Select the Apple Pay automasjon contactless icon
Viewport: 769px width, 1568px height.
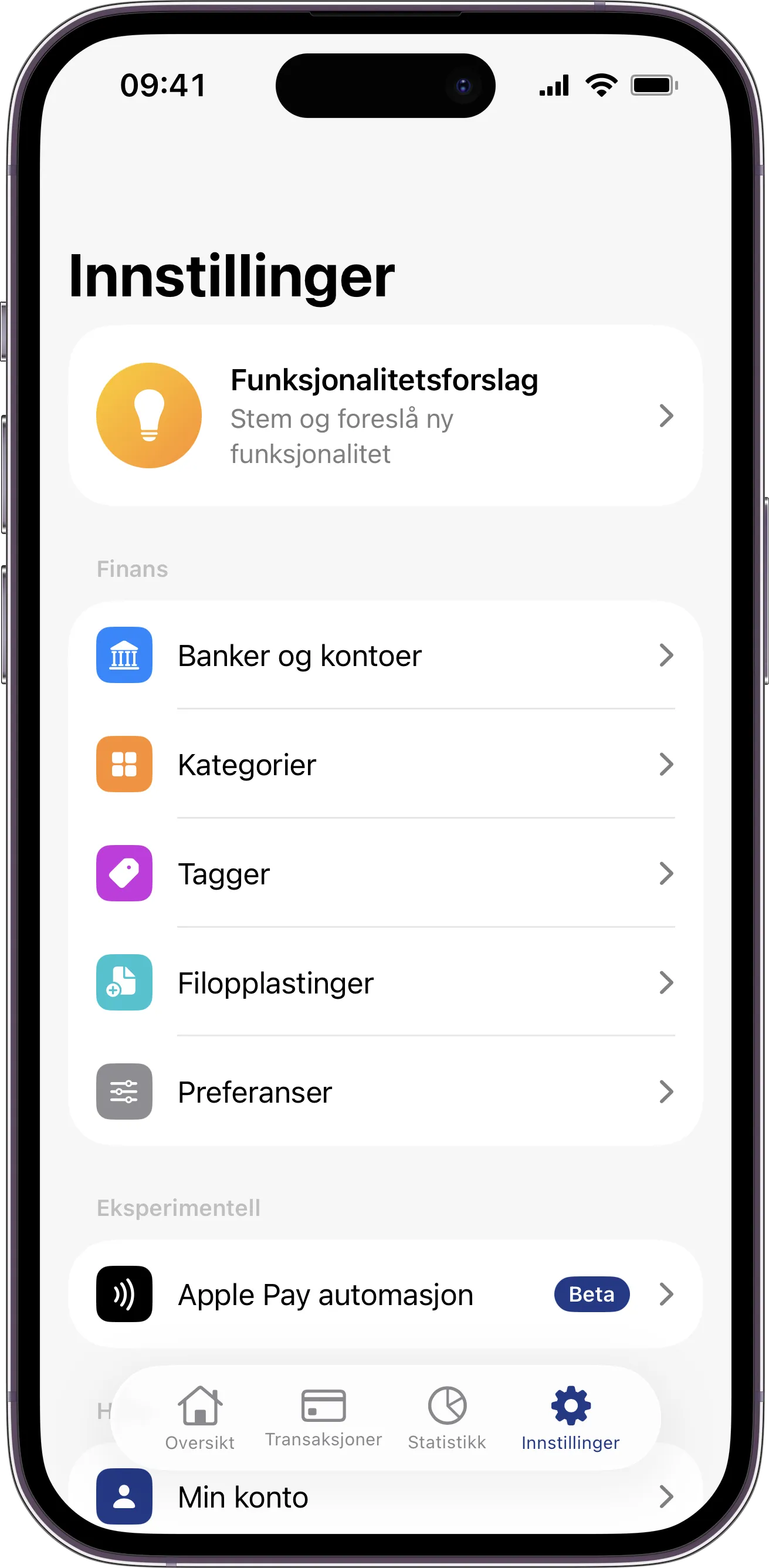(x=124, y=1295)
